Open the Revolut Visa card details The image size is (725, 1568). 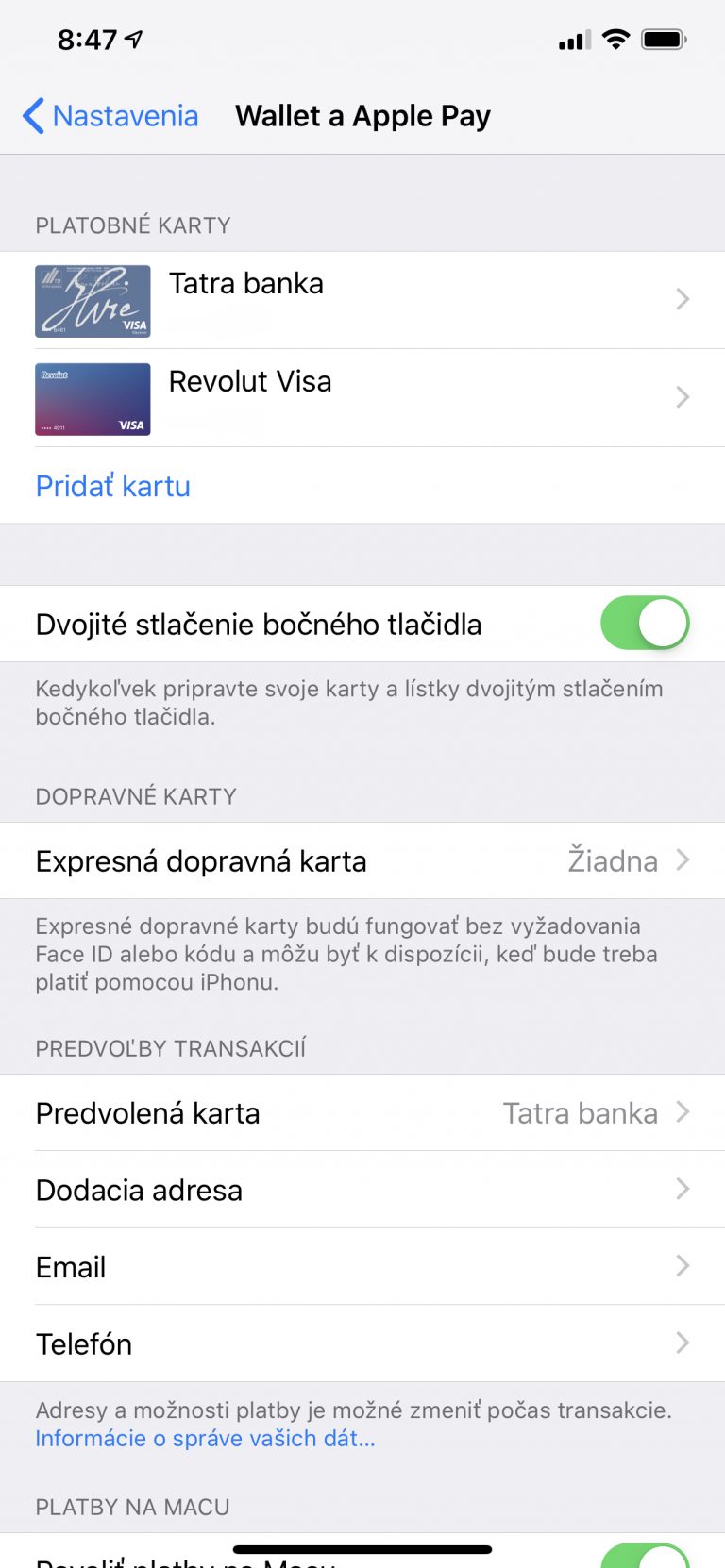click(362, 398)
